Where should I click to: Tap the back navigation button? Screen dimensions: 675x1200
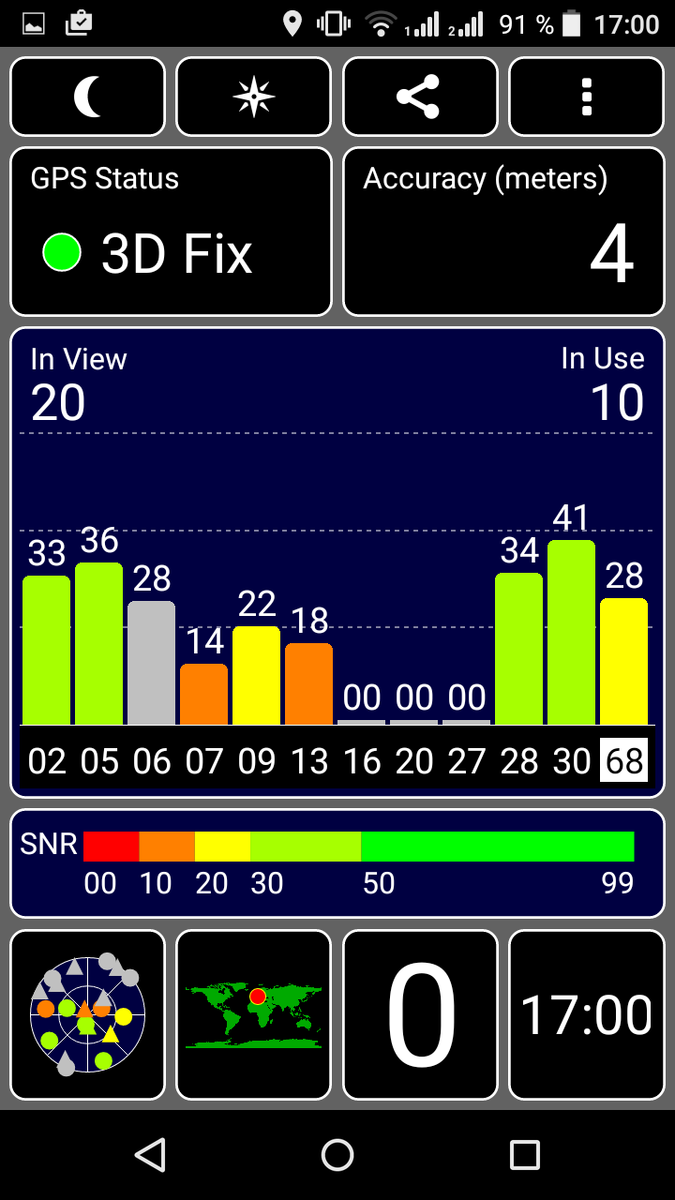point(150,1155)
